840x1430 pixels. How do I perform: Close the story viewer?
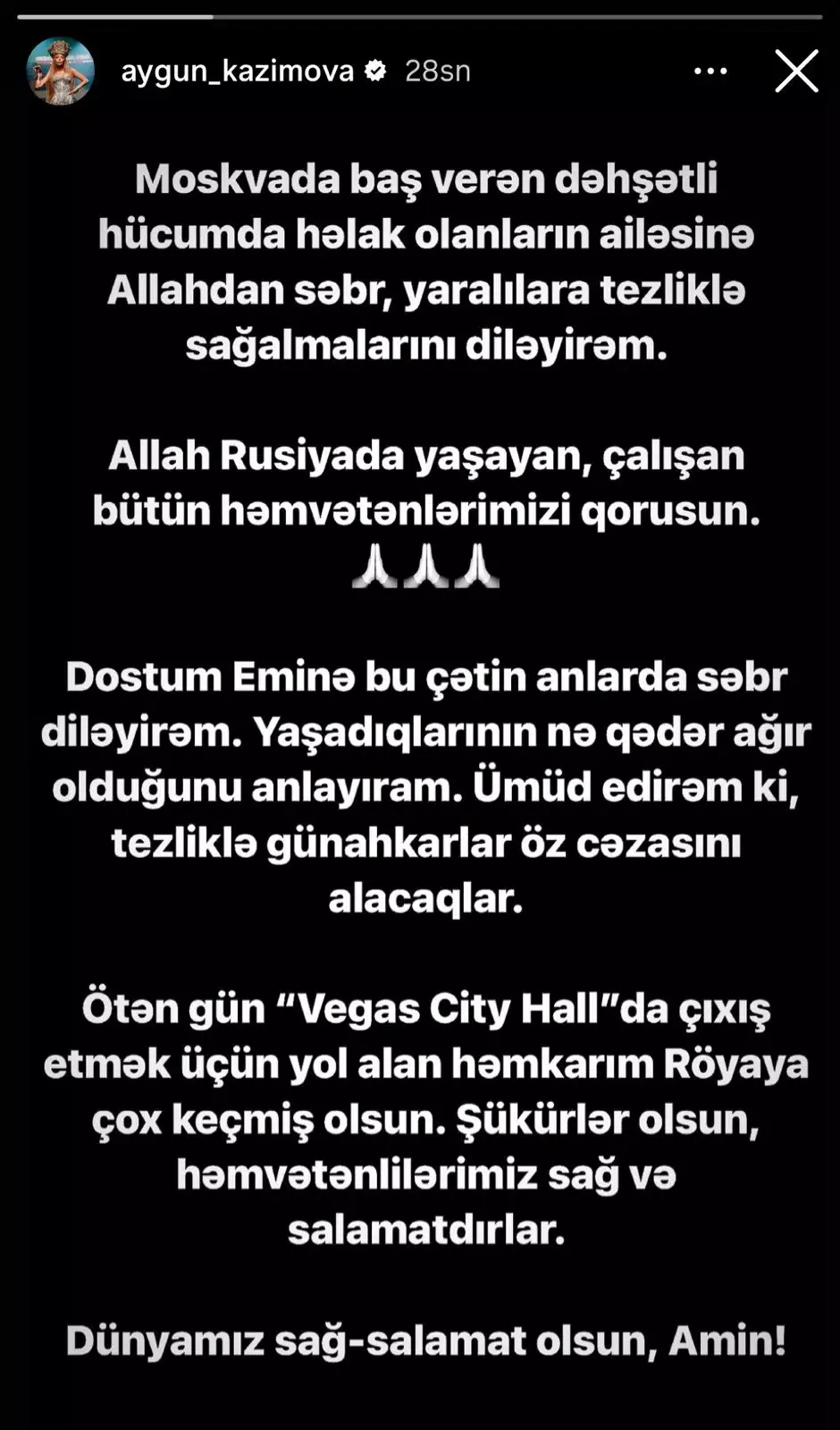point(796,71)
